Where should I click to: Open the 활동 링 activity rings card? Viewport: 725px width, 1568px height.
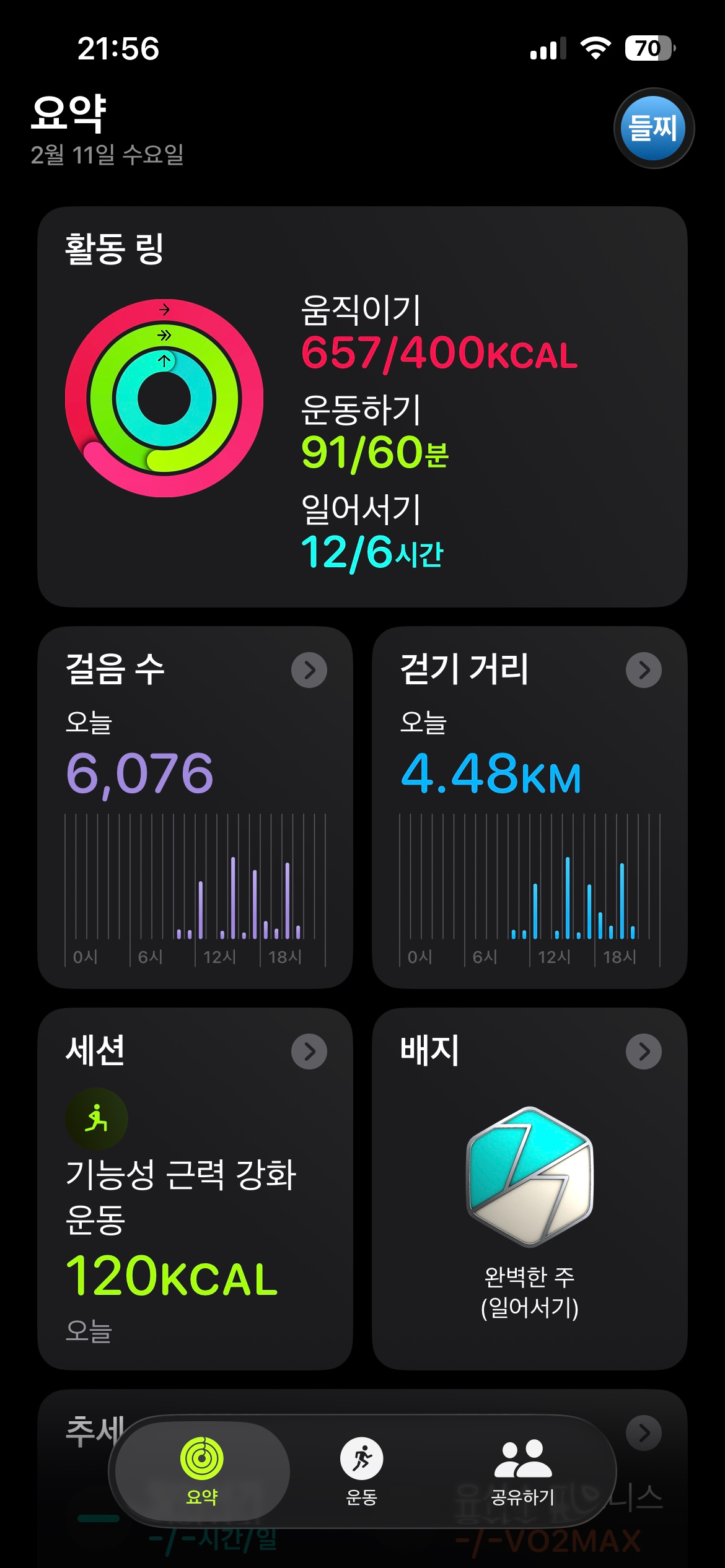tap(362, 406)
